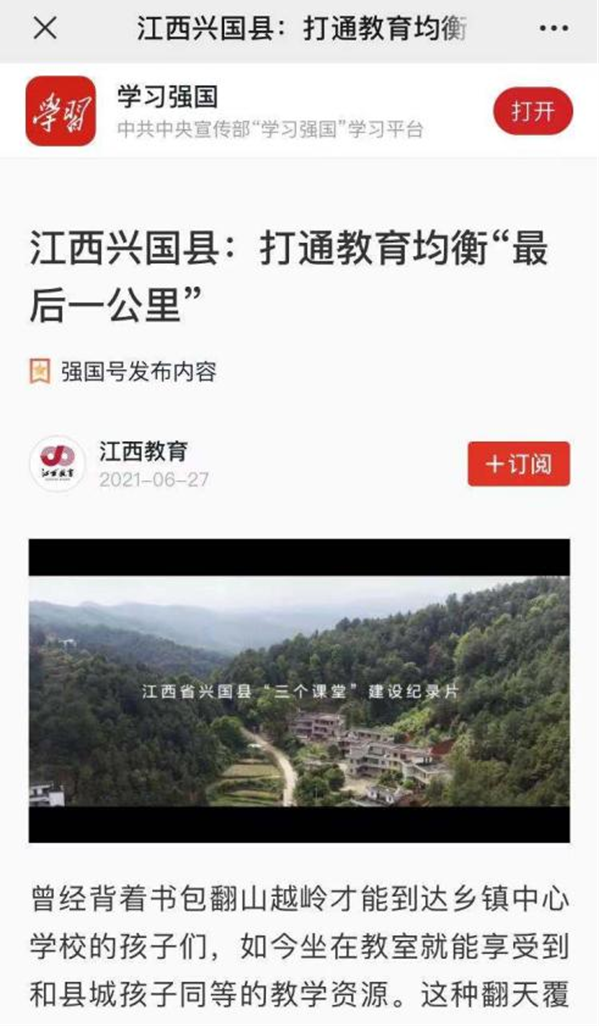Subscribe with the 订阅 button
This screenshot has width=600, height=1027.
pyautogui.click(x=518, y=464)
